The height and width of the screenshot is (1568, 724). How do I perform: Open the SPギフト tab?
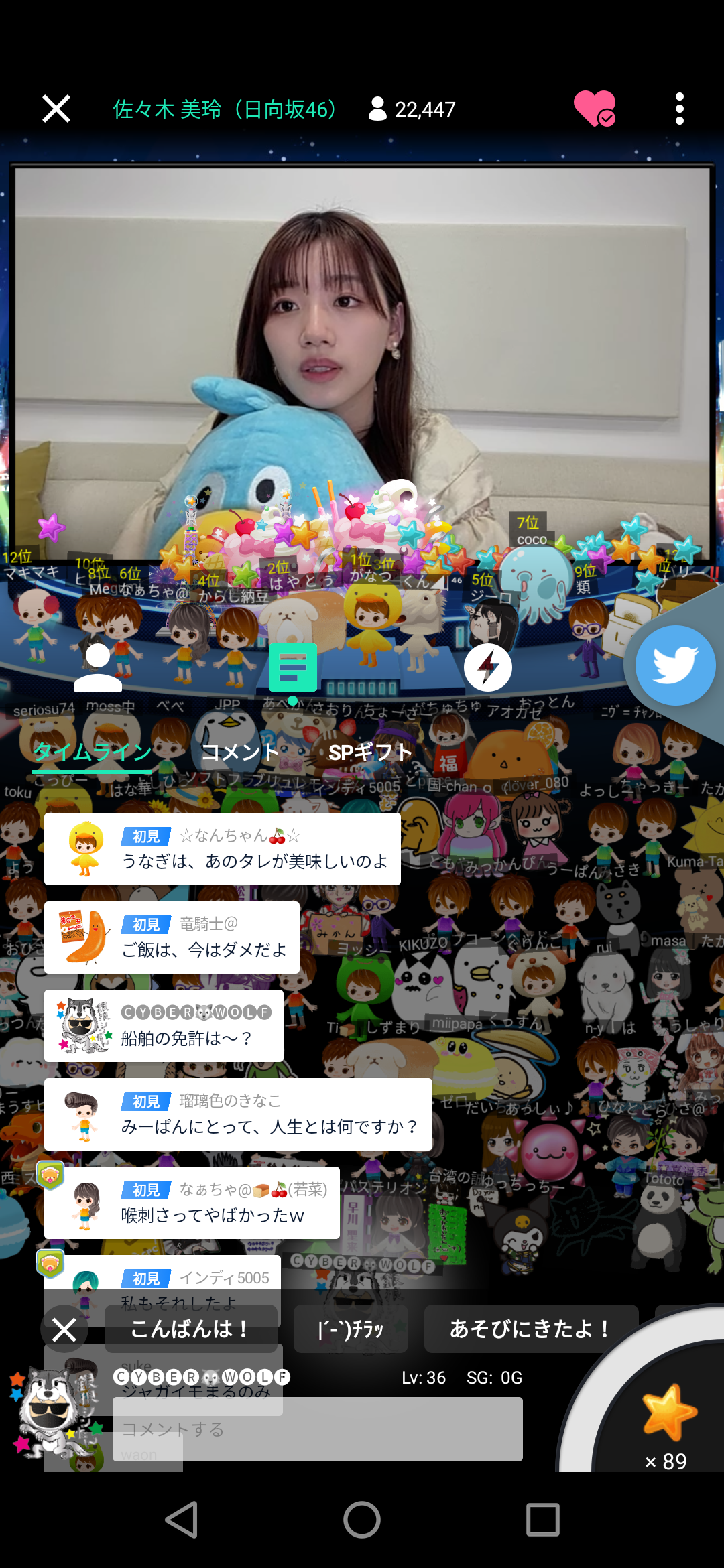tap(371, 753)
